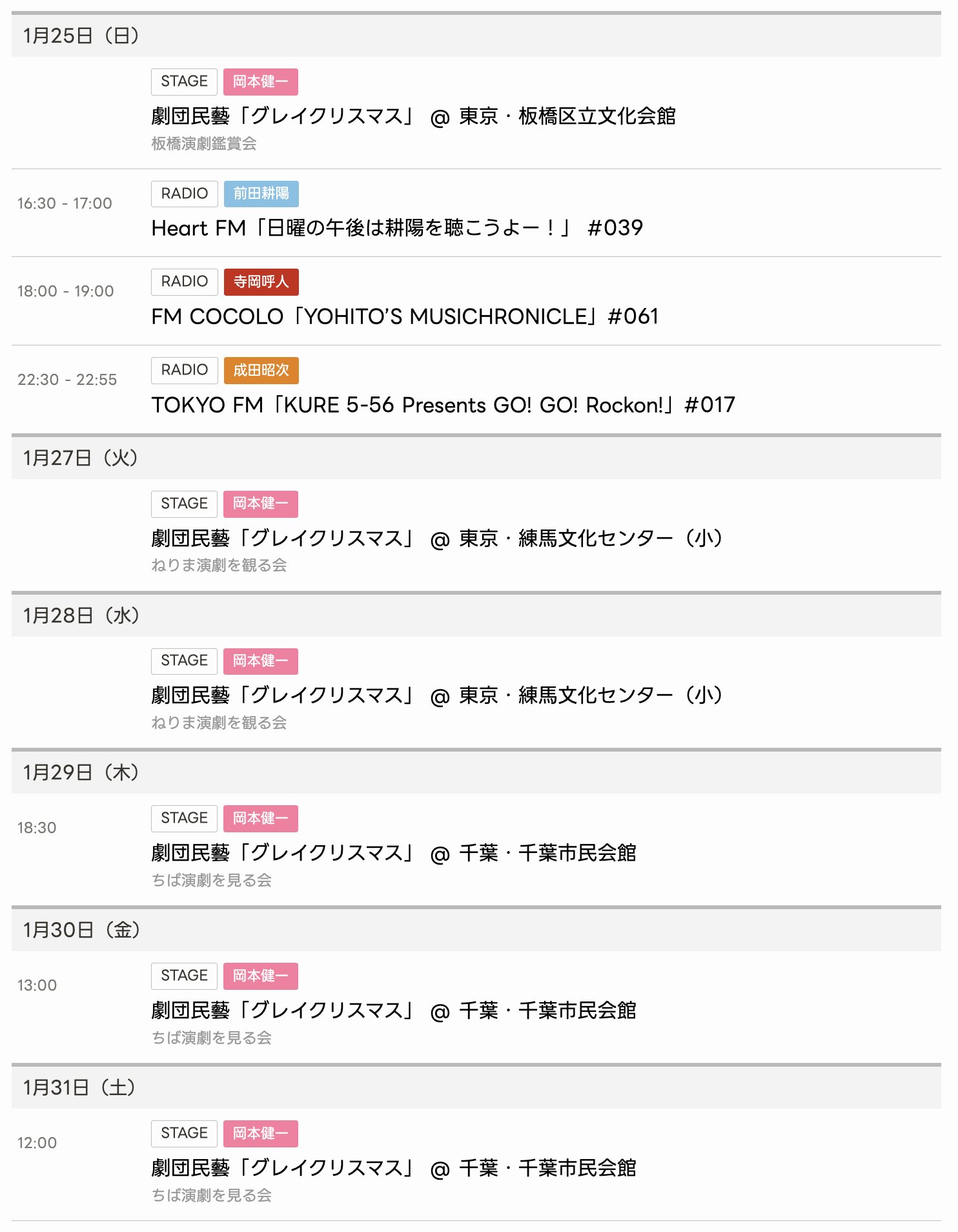
Task: Select the 寺岡呼人 artist tag
Action: (261, 282)
